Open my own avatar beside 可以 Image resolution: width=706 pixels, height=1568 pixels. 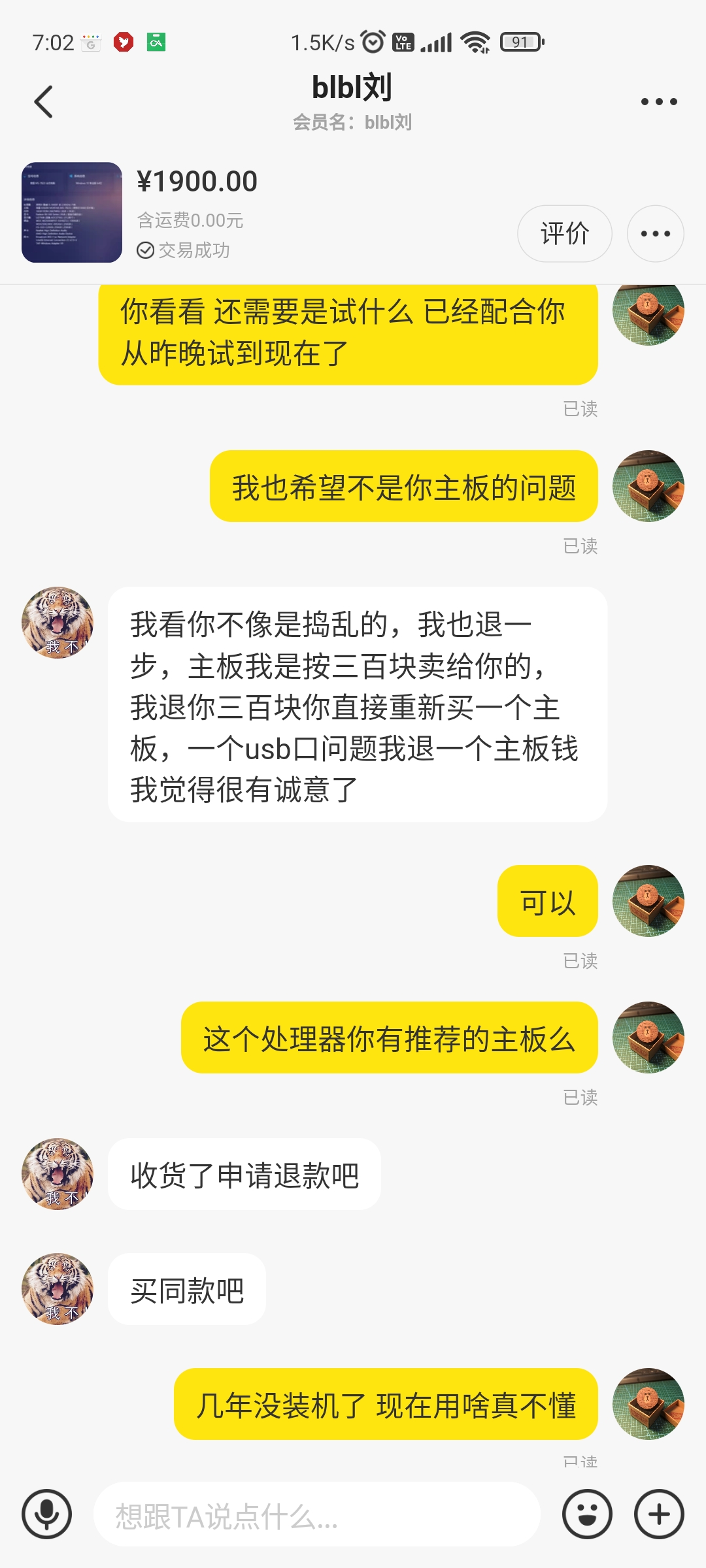(x=648, y=901)
